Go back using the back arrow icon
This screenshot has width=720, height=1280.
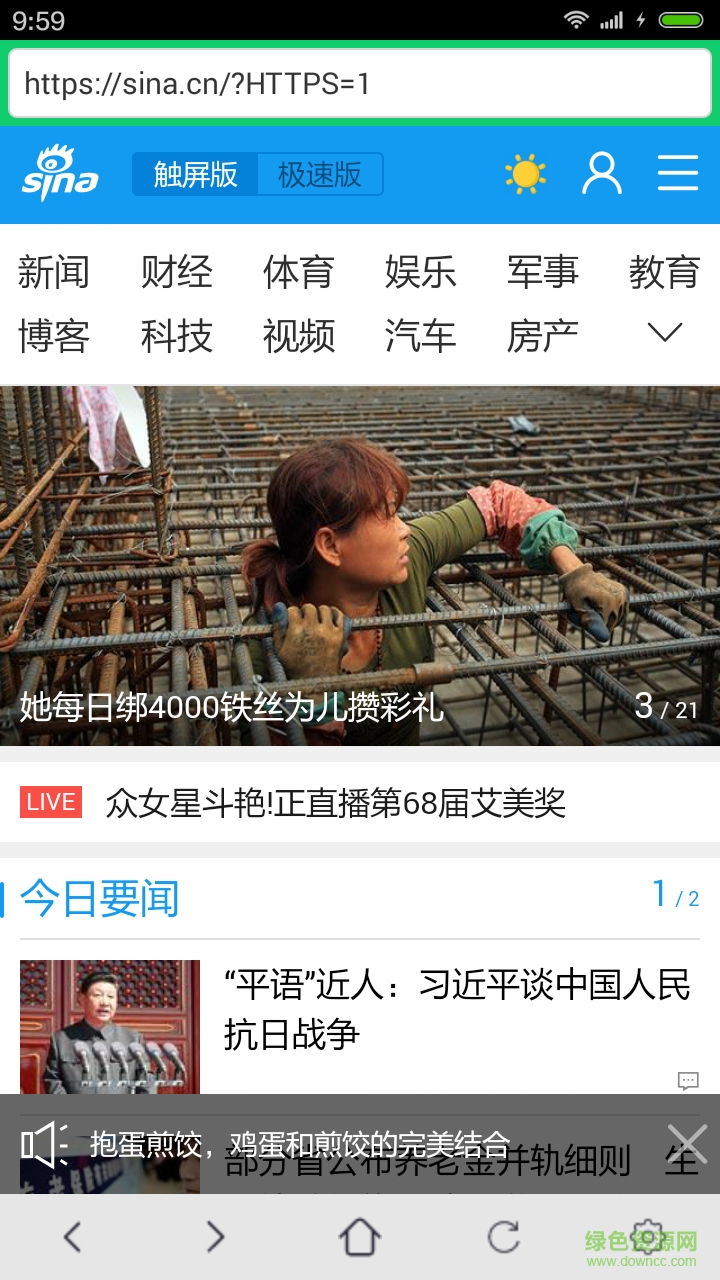tap(72, 1237)
